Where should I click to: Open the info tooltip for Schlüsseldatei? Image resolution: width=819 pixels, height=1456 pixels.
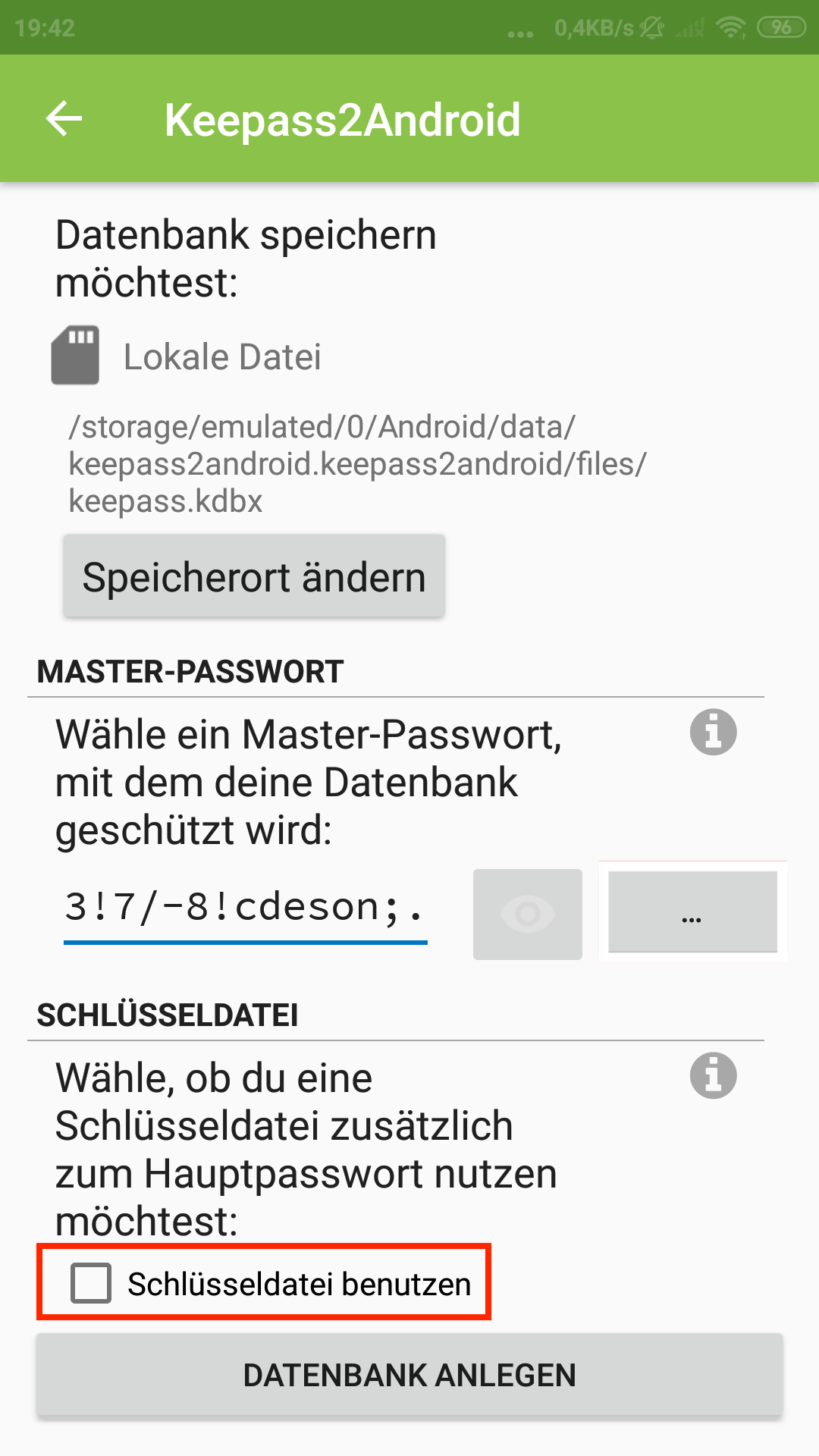(713, 1075)
